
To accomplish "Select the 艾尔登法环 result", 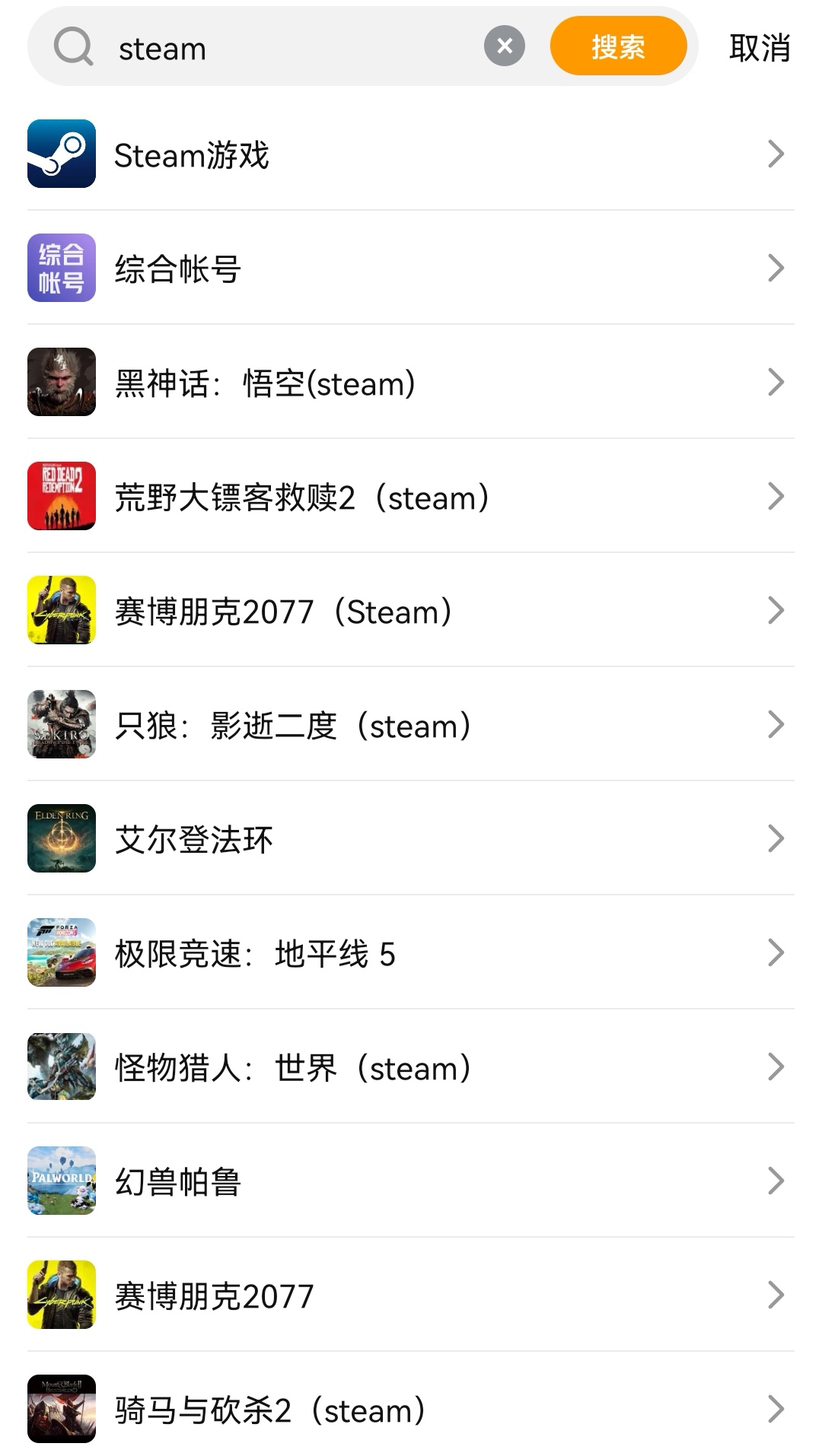I will point(411,839).
